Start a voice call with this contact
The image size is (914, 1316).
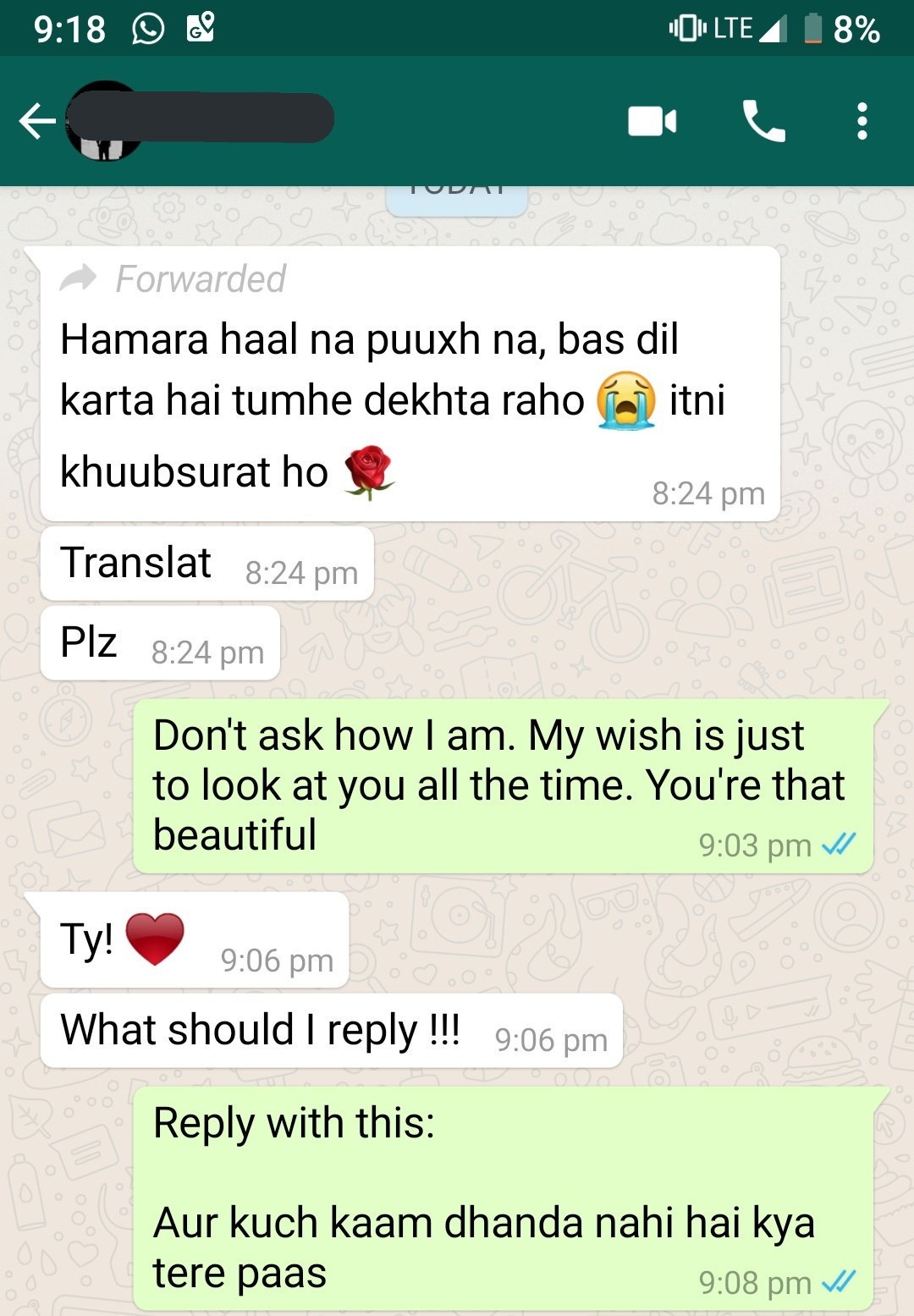pos(763,122)
